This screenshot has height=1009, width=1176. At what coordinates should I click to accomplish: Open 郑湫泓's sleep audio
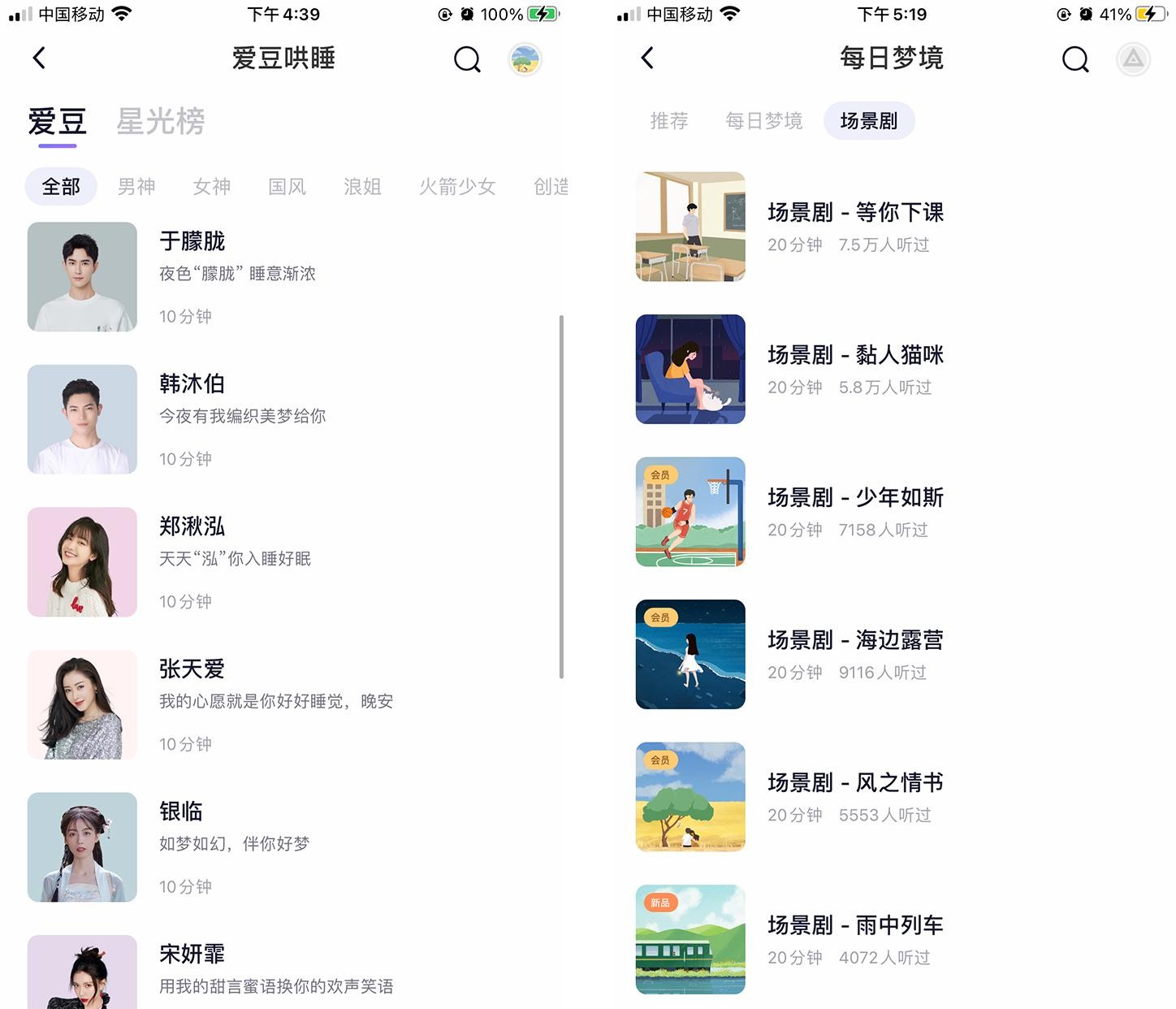pos(192,526)
